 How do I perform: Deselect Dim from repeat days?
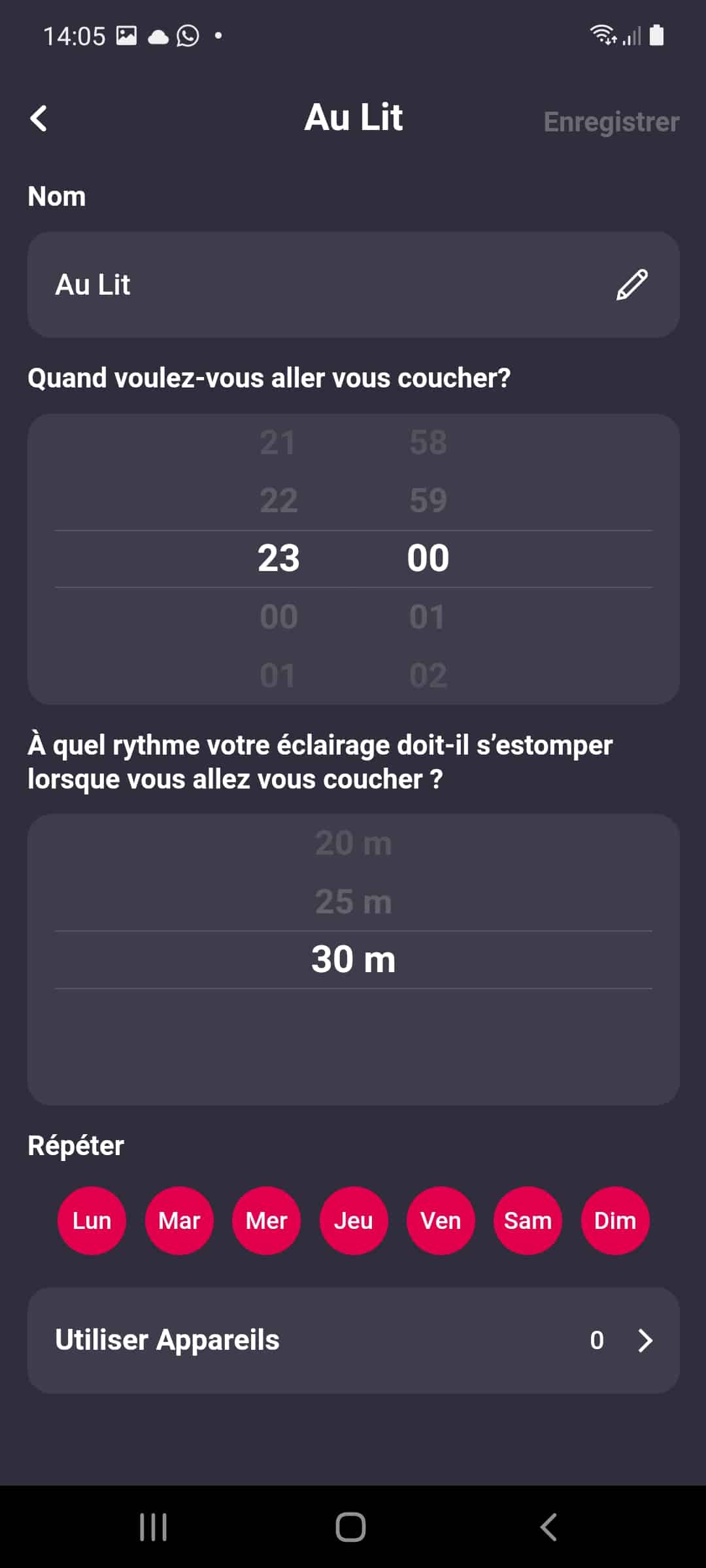[615, 1220]
